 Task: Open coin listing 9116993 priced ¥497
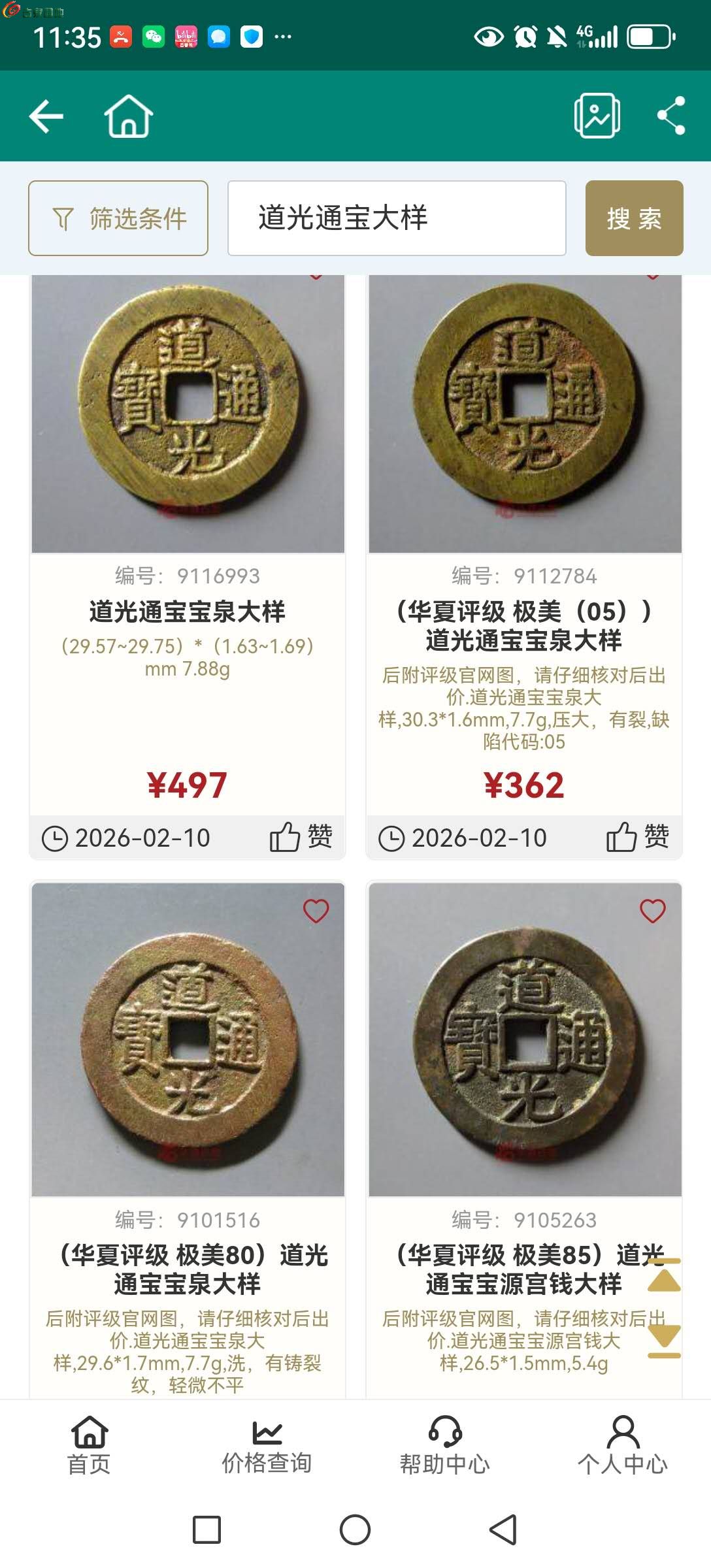tap(188, 612)
